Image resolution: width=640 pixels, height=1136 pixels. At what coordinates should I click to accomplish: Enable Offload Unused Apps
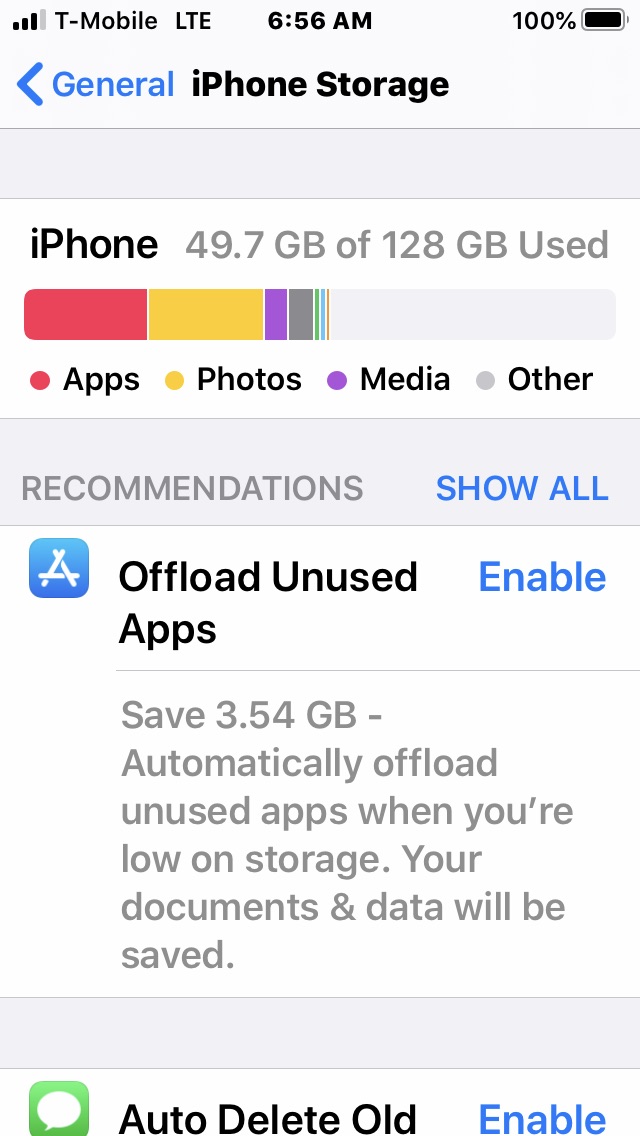542,577
